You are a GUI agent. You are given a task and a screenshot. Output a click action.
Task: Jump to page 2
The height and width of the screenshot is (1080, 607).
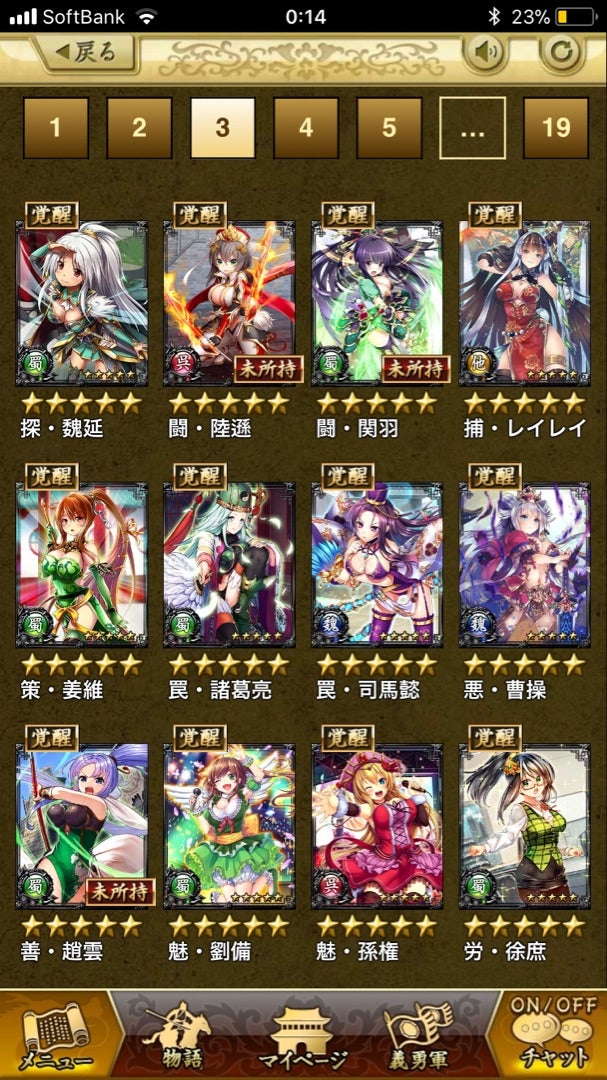tap(139, 128)
